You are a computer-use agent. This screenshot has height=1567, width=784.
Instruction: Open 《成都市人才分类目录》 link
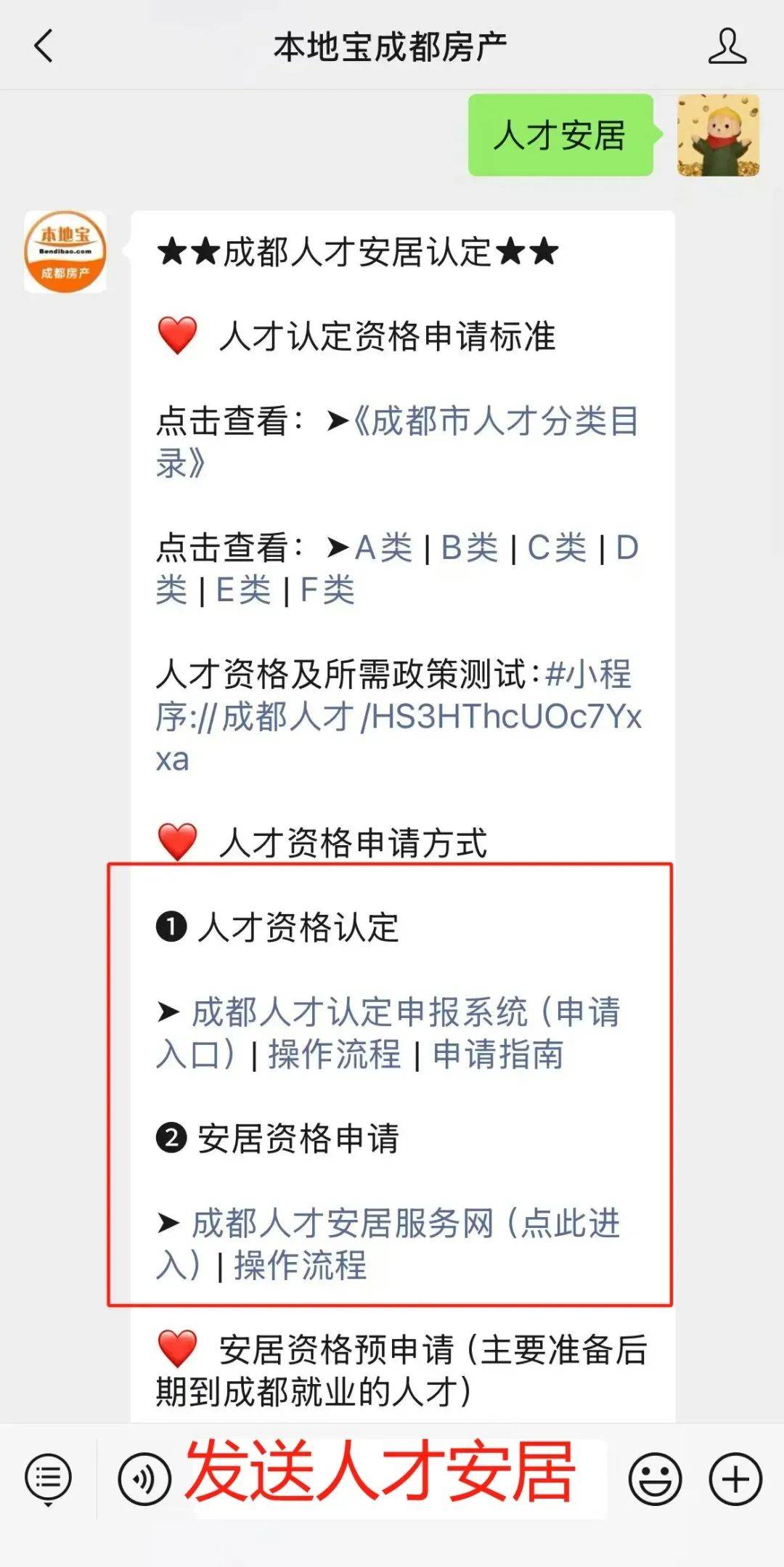coord(494,421)
